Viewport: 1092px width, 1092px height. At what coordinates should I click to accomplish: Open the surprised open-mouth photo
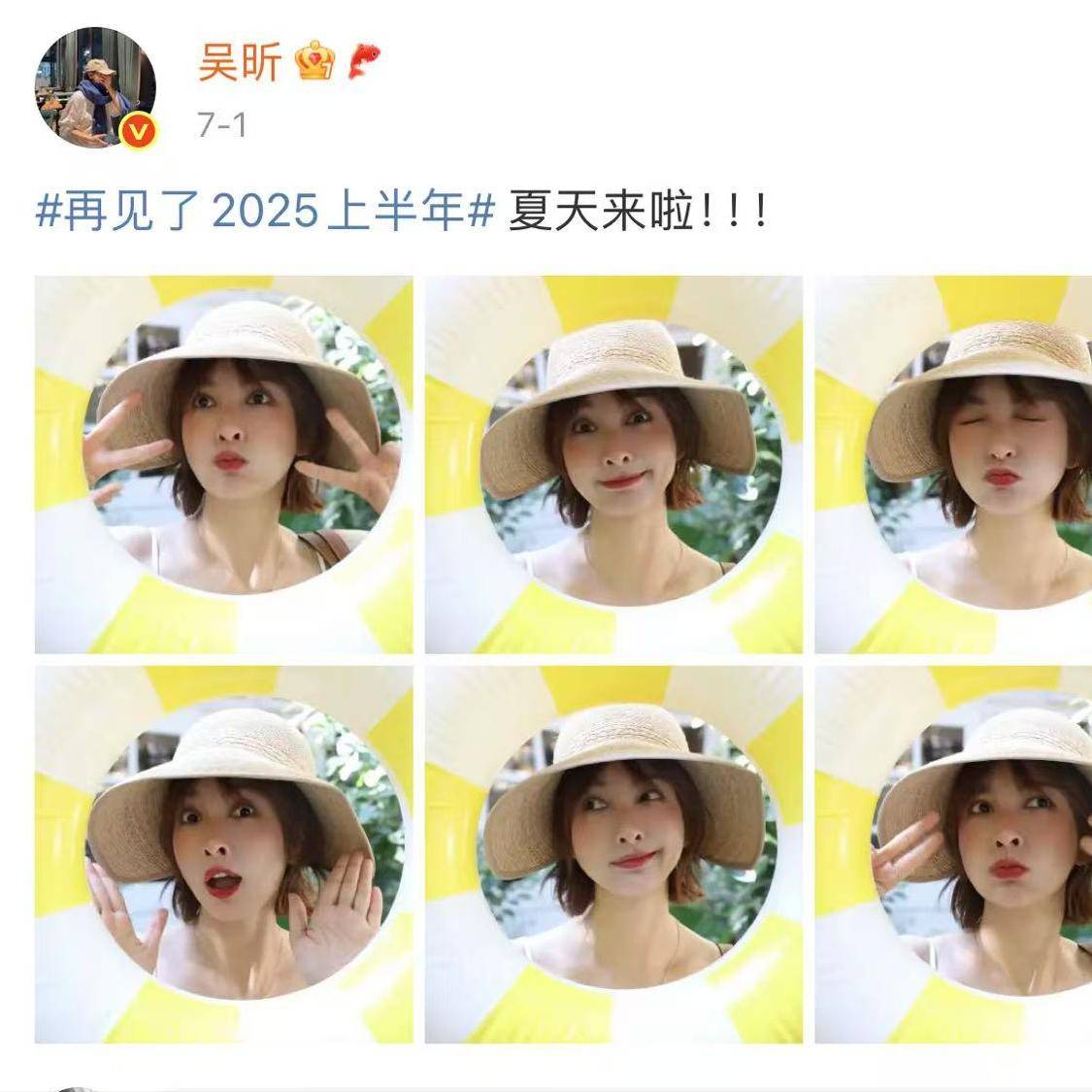pos(223,854)
